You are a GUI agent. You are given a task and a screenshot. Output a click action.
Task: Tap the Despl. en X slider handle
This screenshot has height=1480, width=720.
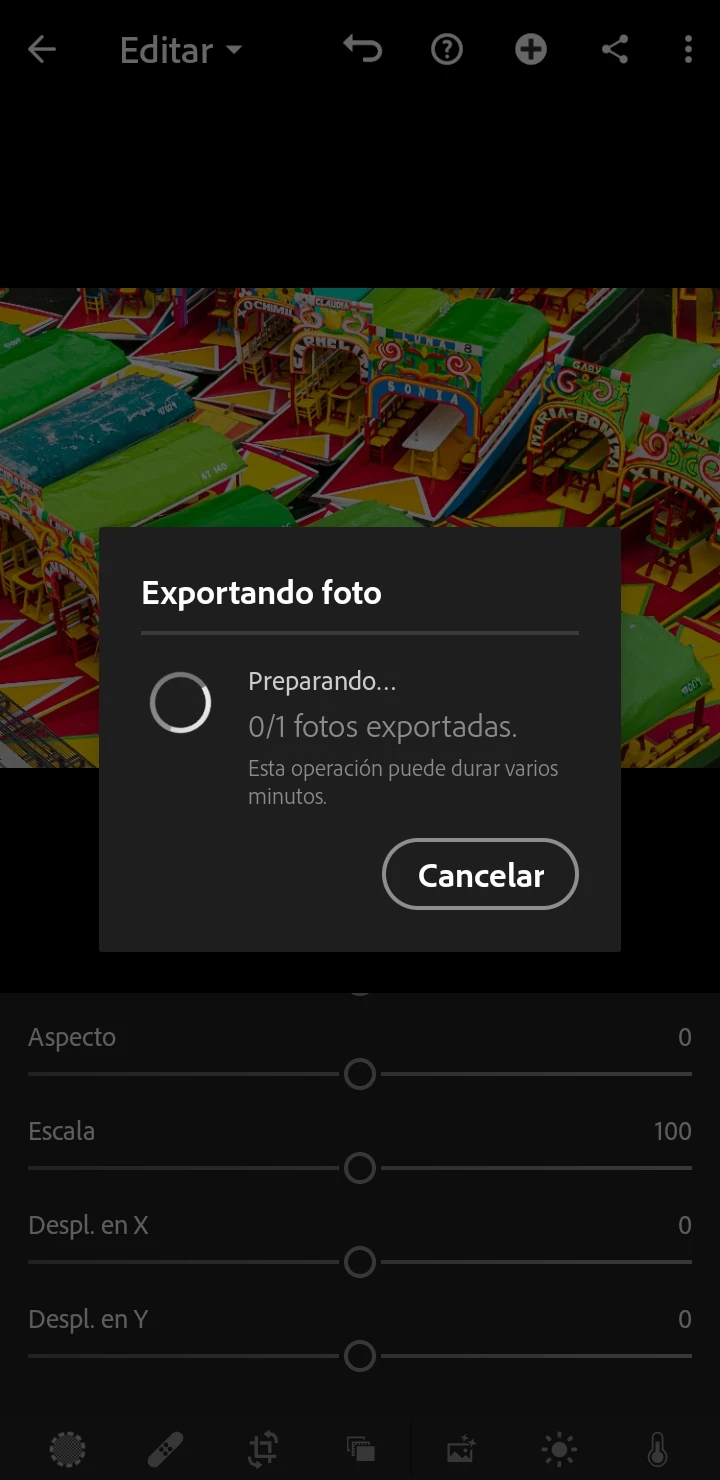(x=360, y=1262)
